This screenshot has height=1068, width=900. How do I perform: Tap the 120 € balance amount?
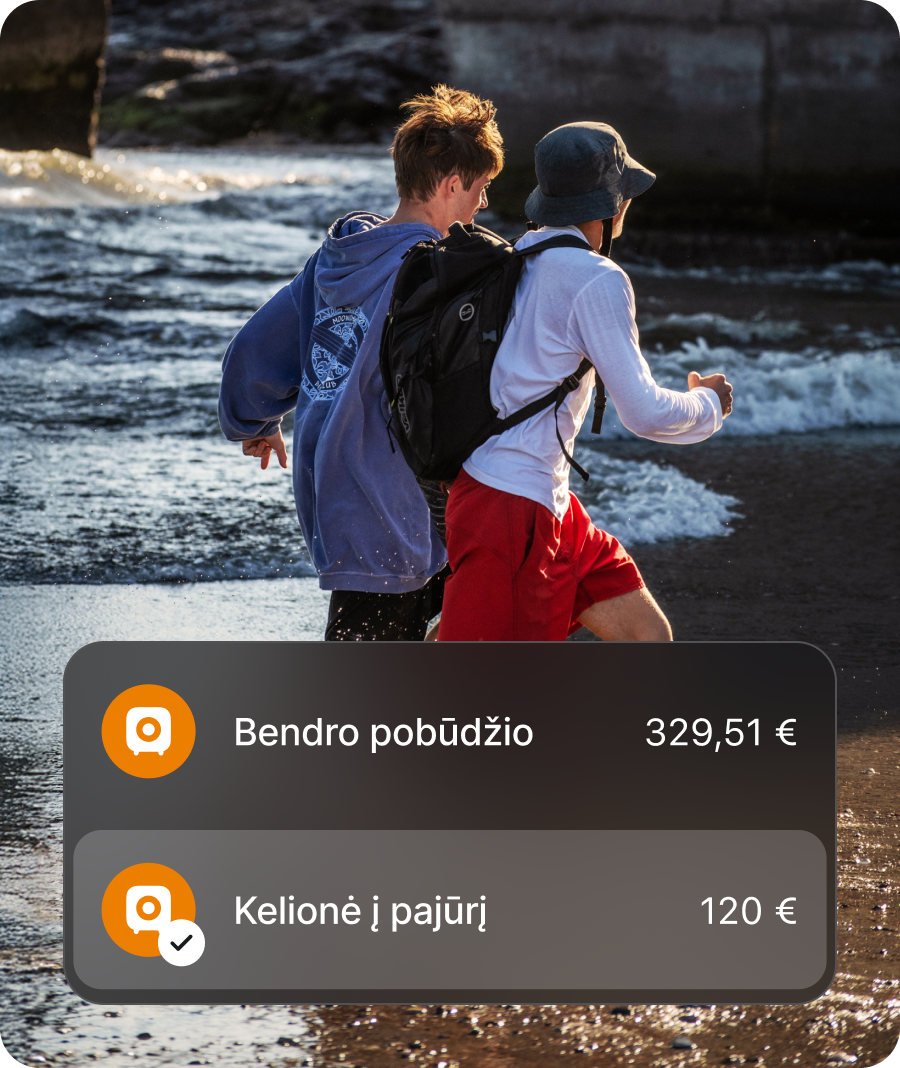click(748, 912)
